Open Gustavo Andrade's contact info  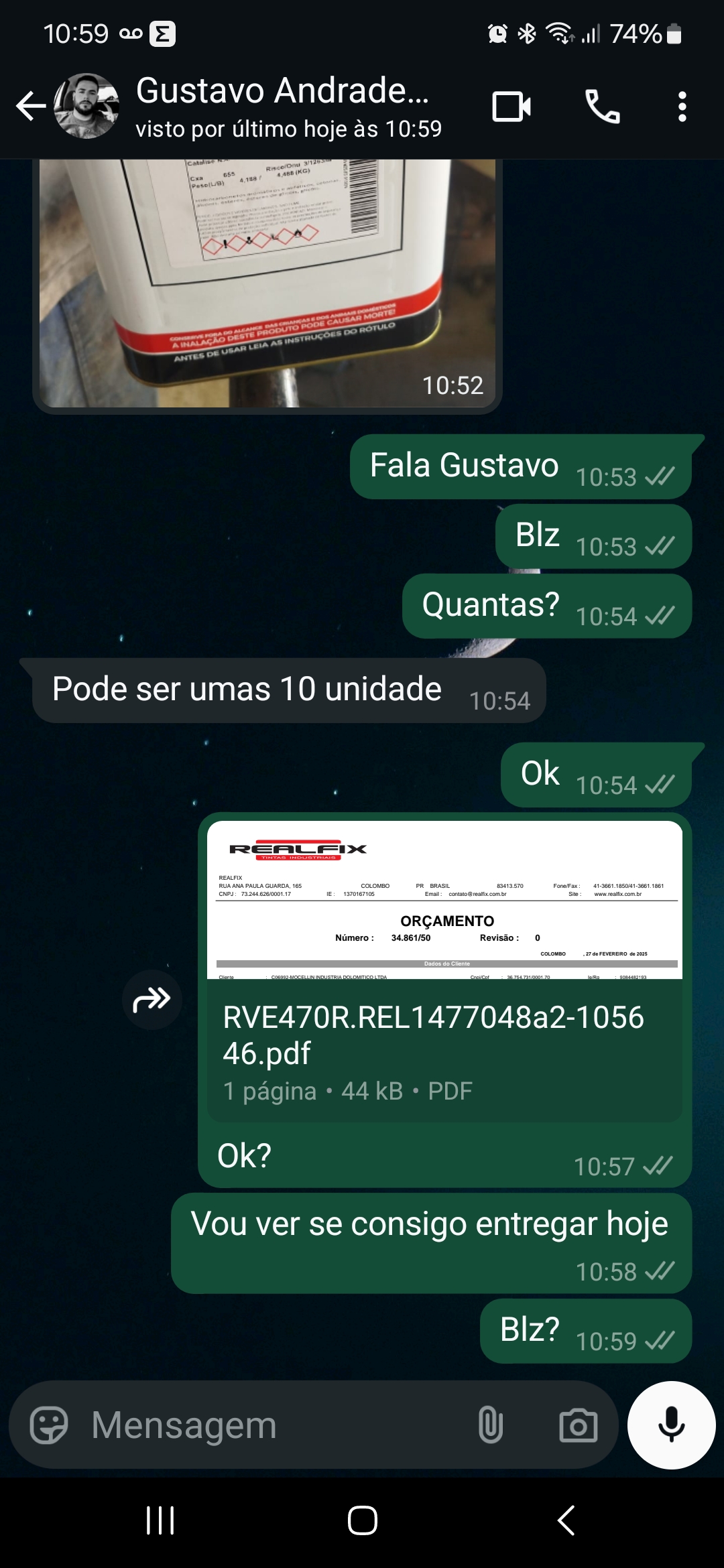(x=282, y=107)
